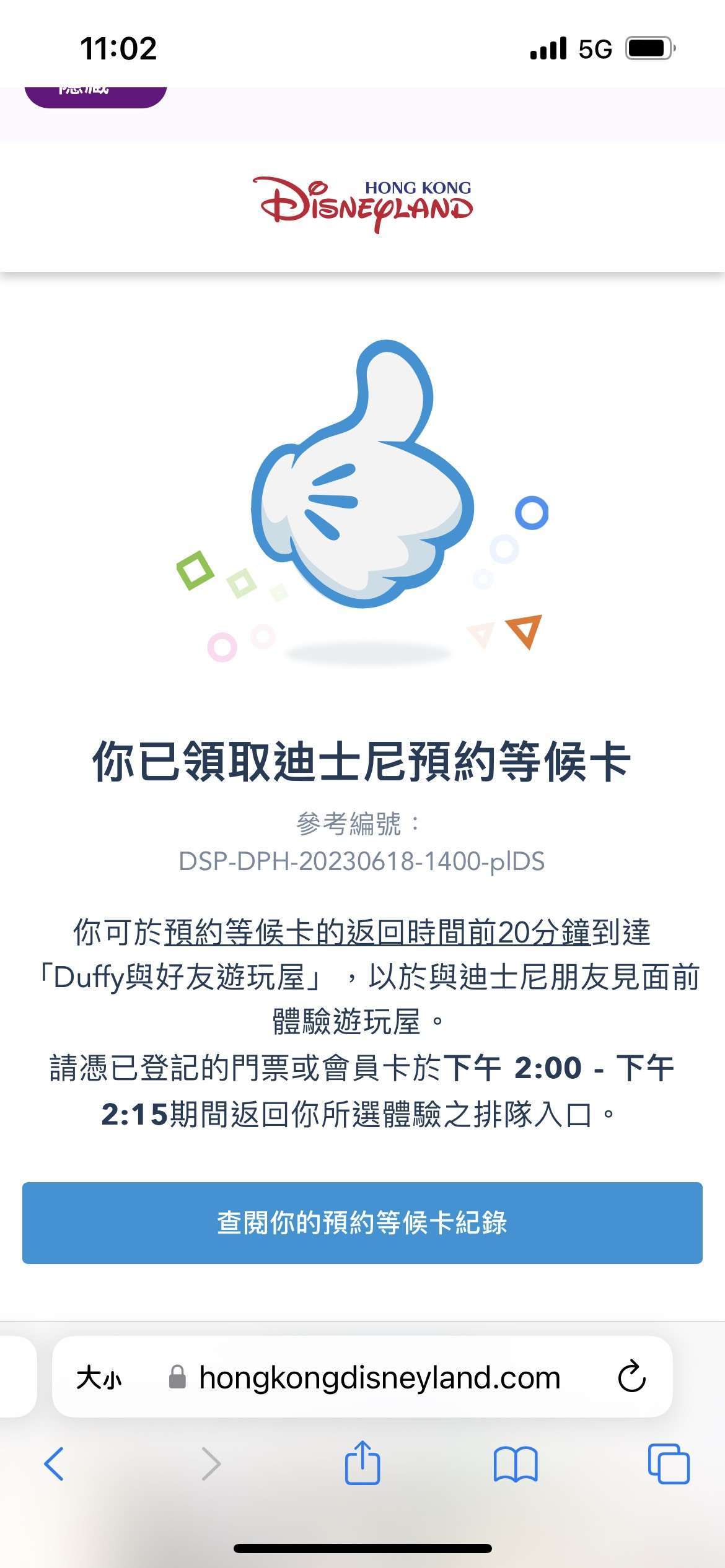Open the 大小 text size menu
Screen dimensions: 725x1568
tap(99, 1379)
